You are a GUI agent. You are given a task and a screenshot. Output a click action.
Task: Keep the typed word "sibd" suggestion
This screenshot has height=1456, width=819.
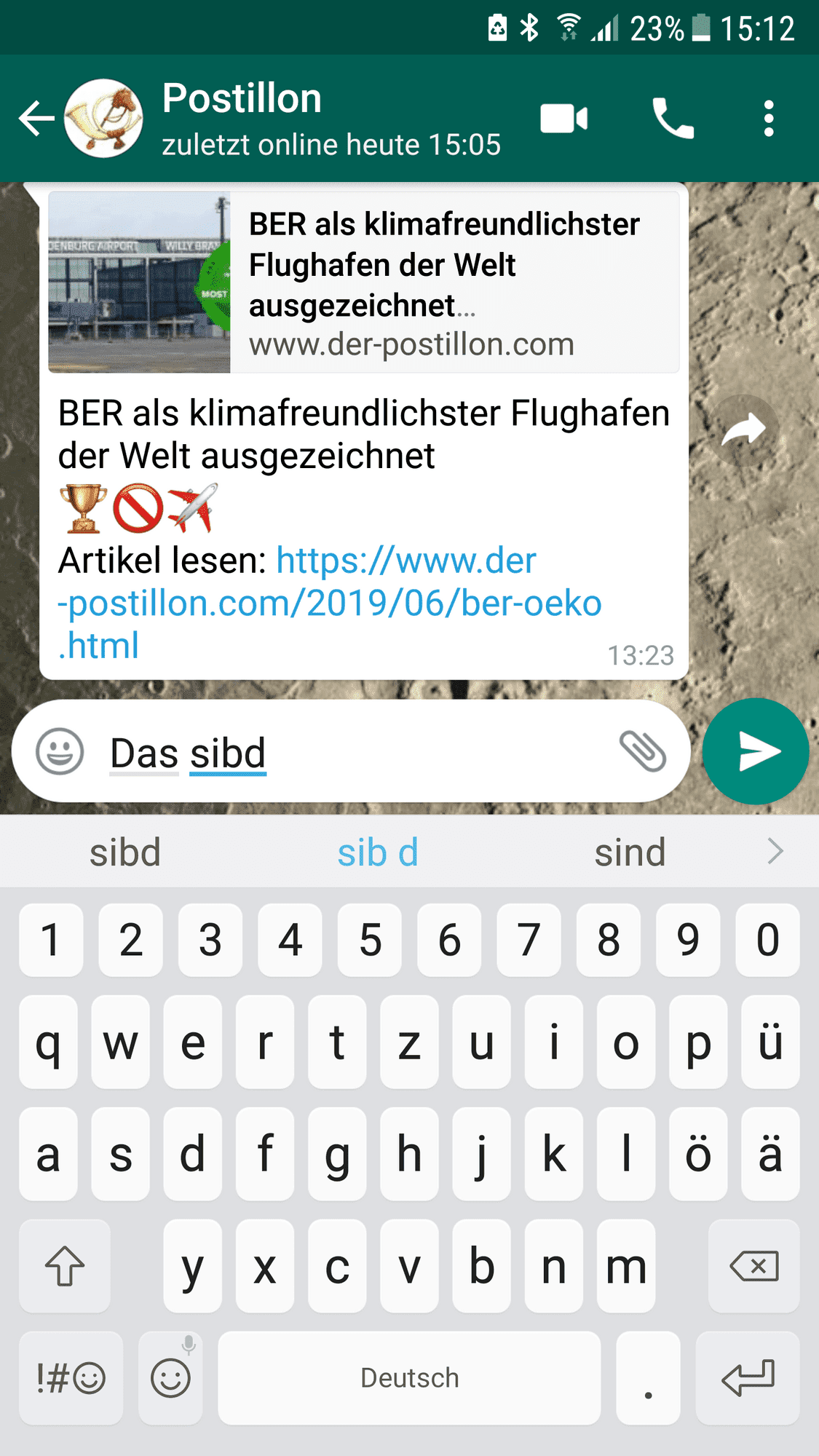pyautogui.click(x=125, y=852)
